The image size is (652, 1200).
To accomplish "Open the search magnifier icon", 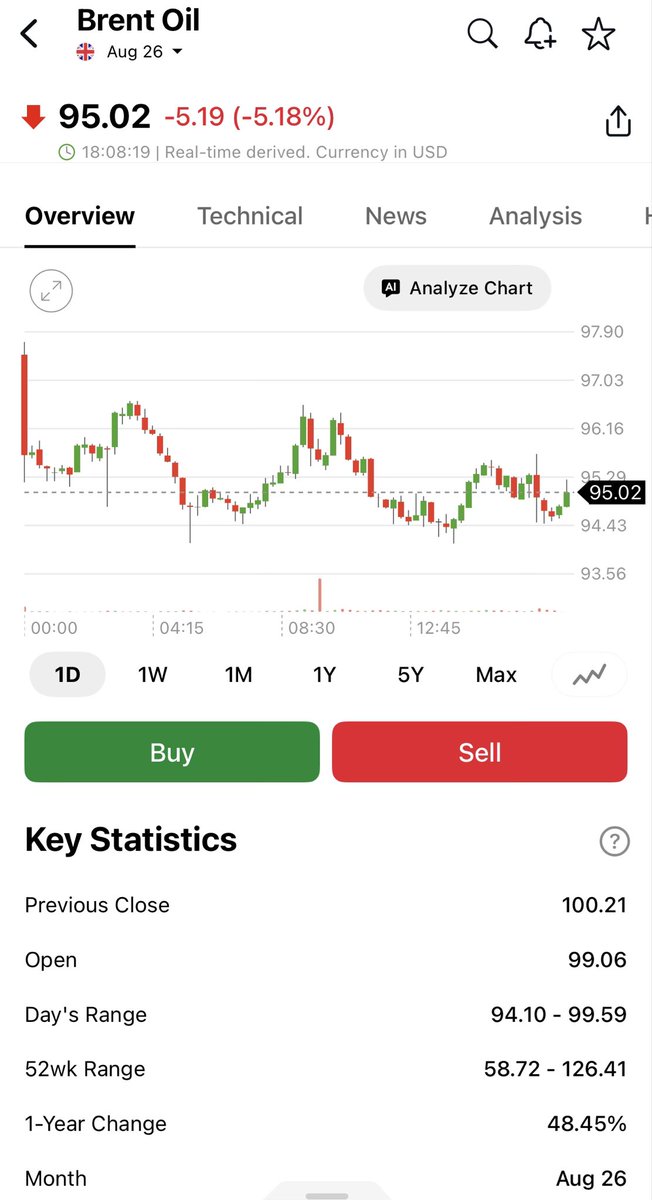I will pos(482,34).
